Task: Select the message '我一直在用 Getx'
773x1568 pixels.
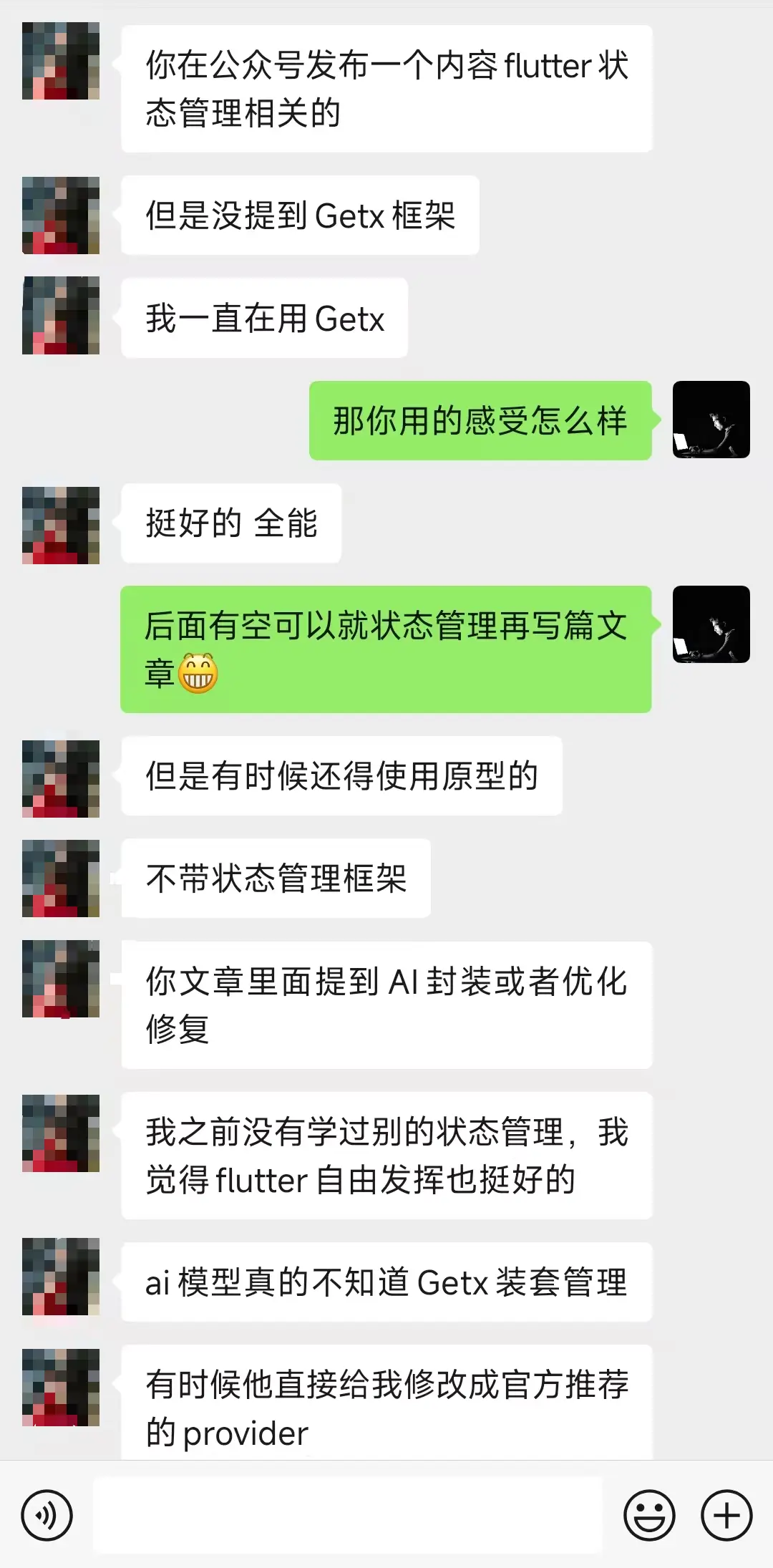Action: [265, 317]
